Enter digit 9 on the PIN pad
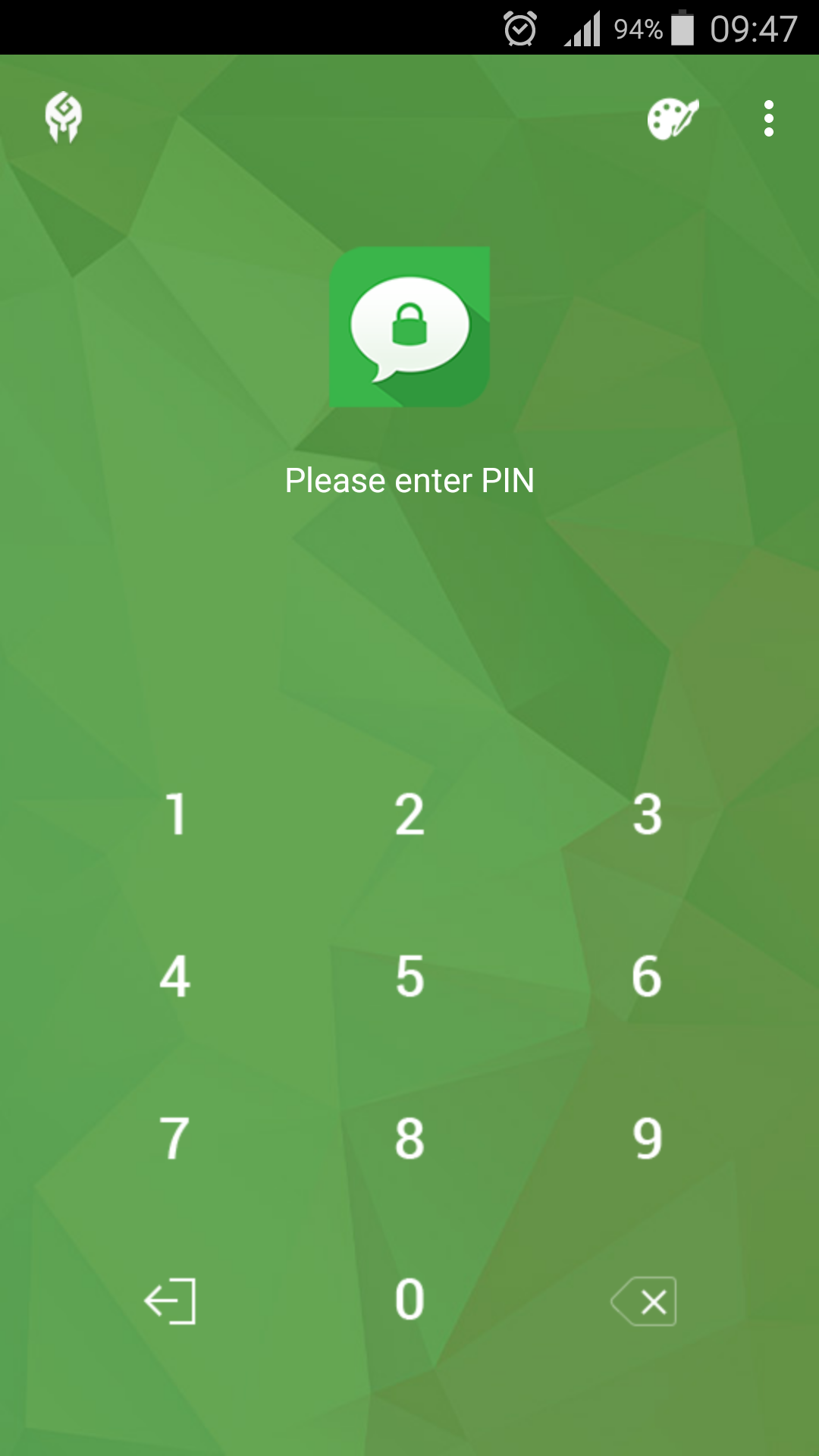This screenshot has height=1456, width=819. [647, 1138]
